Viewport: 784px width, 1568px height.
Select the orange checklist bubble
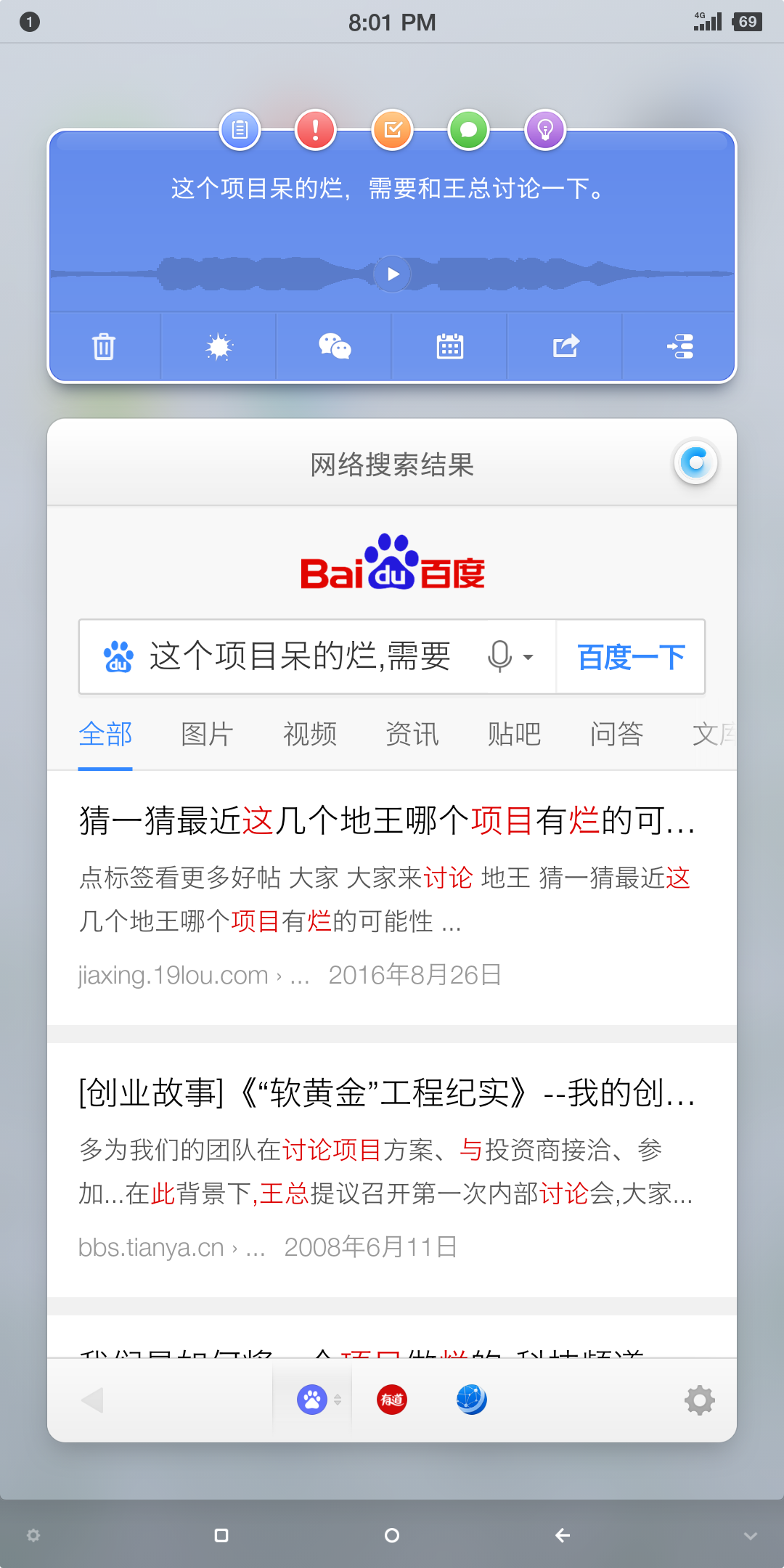coord(393,131)
